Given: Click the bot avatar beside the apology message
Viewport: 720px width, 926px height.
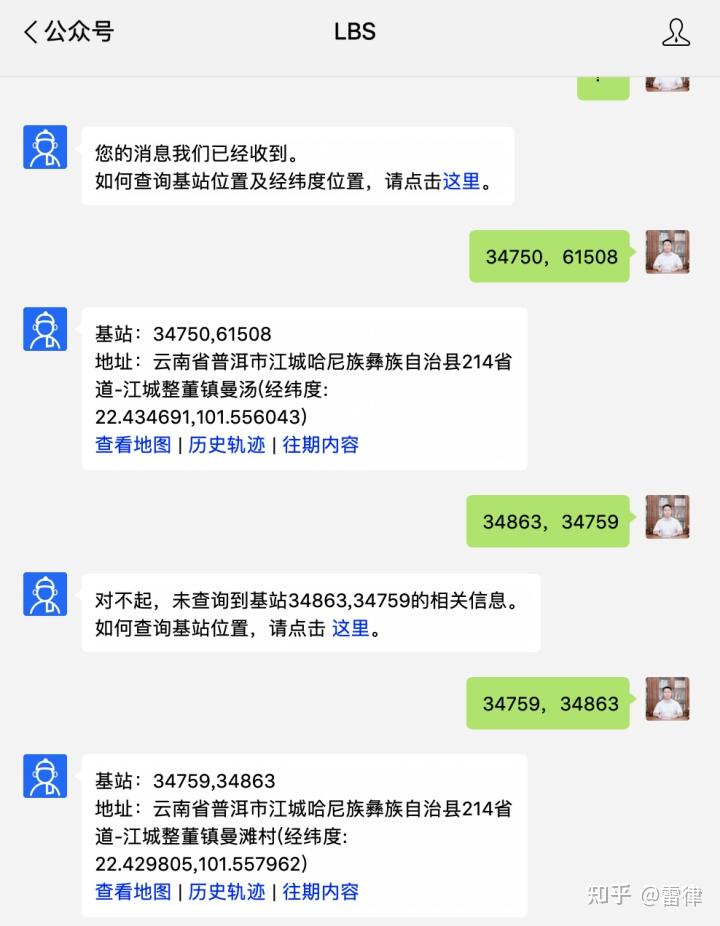Looking at the screenshot, I should 44,594.
